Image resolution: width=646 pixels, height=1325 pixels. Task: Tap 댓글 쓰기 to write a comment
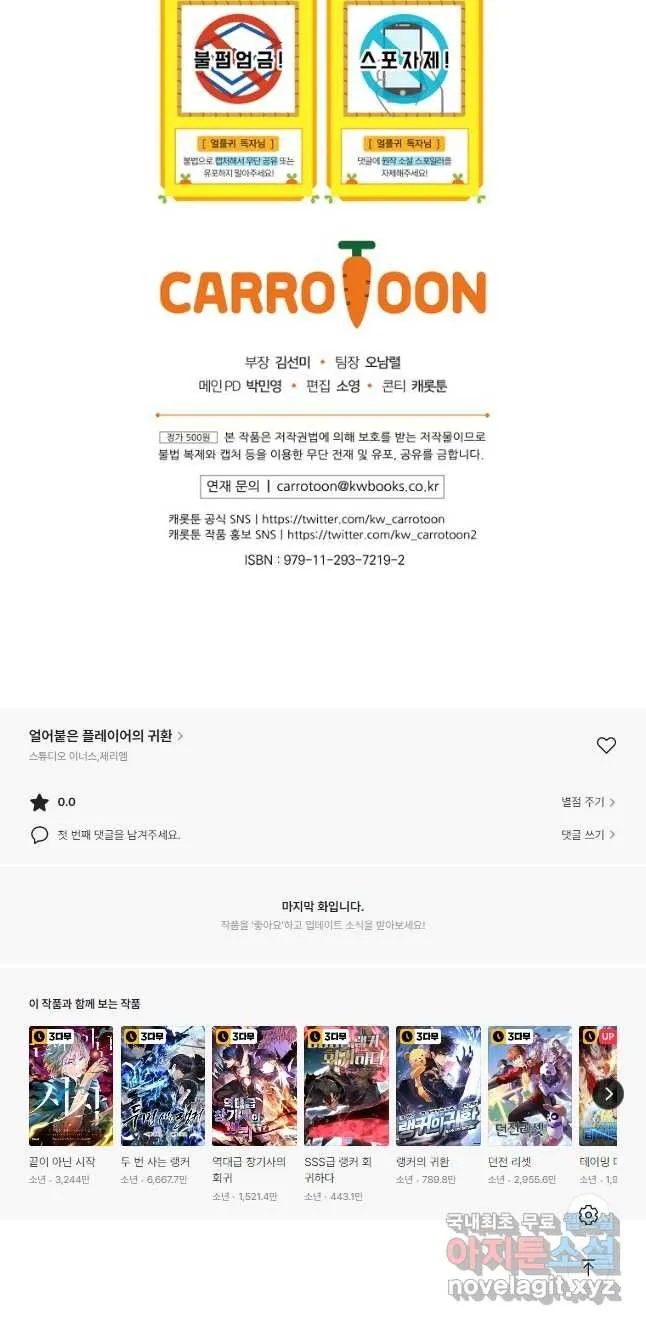(588, 834)
